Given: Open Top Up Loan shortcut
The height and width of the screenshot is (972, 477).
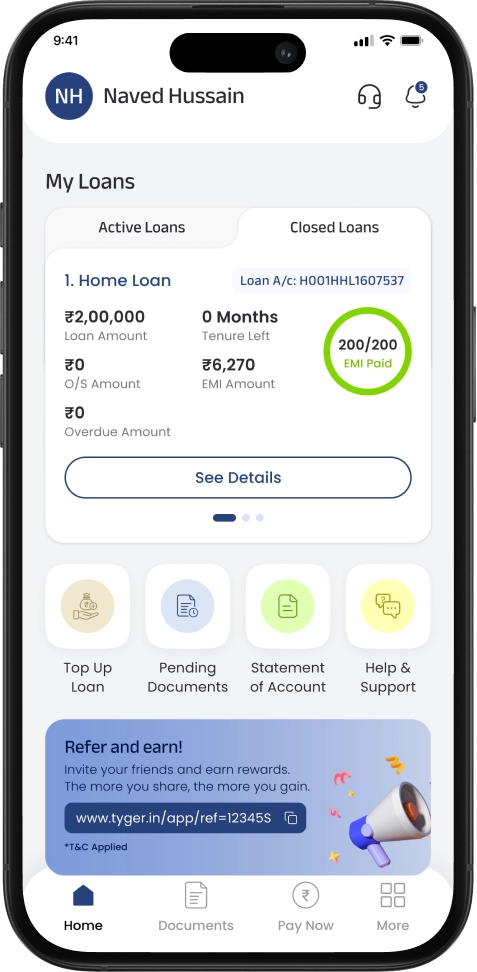Looking at the screenshot, I should tap(87, 629).
